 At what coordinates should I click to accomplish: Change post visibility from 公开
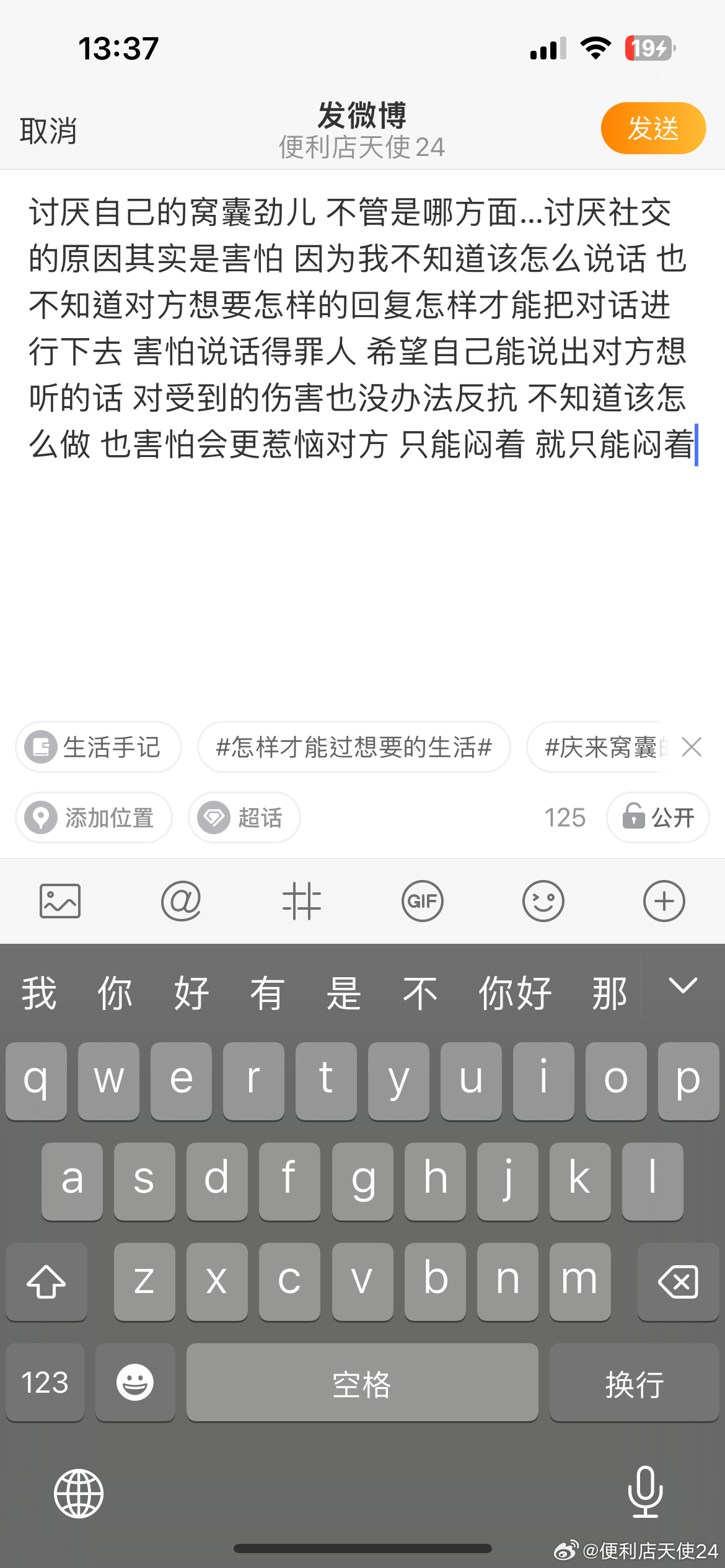[658, 817]
